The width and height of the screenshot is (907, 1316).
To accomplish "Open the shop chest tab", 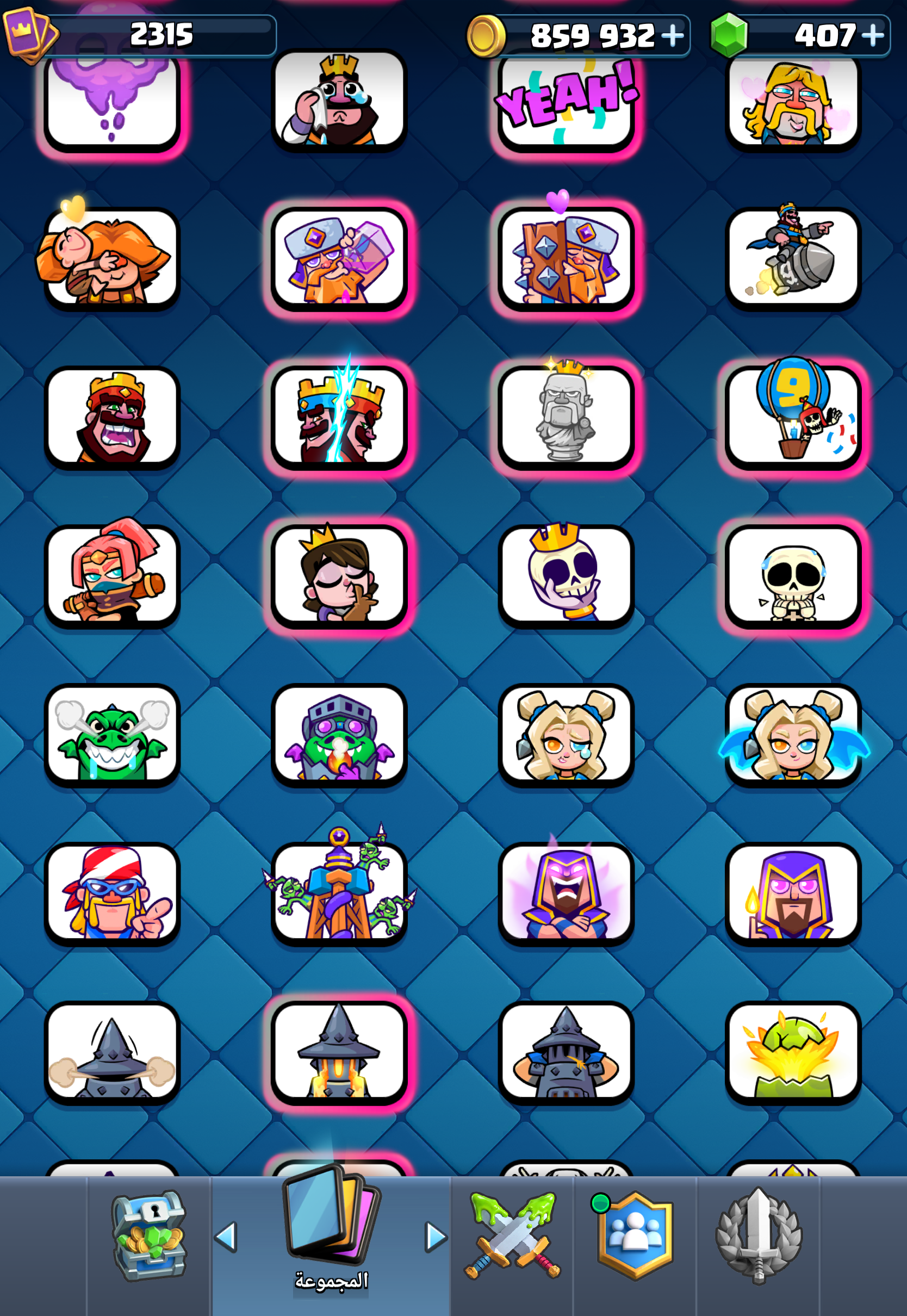I will click(x=150, y=1237).
